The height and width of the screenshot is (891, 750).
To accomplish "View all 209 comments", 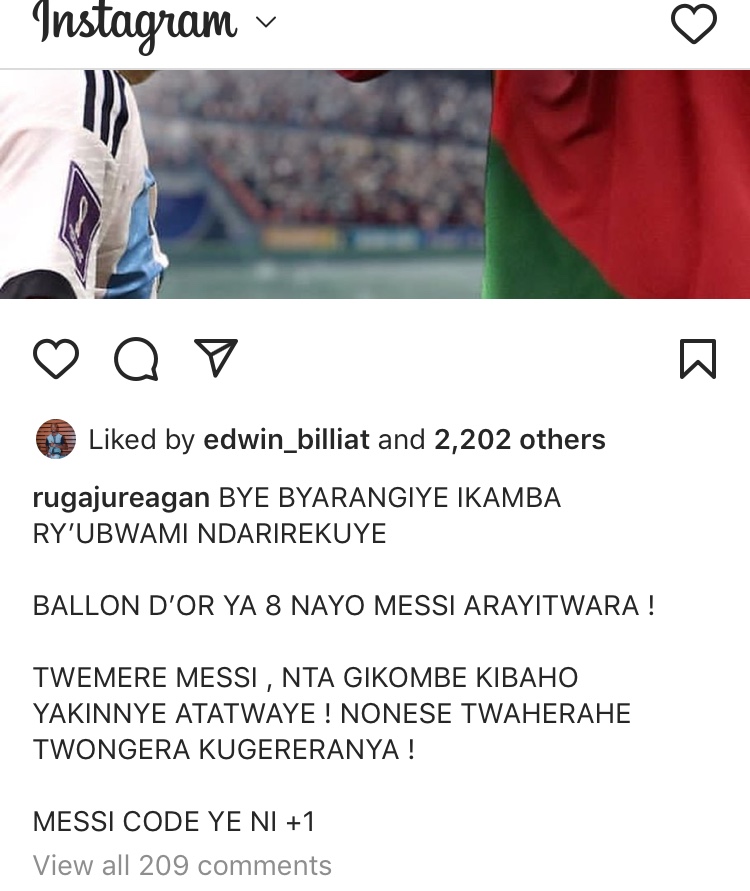I will (182, 864).
